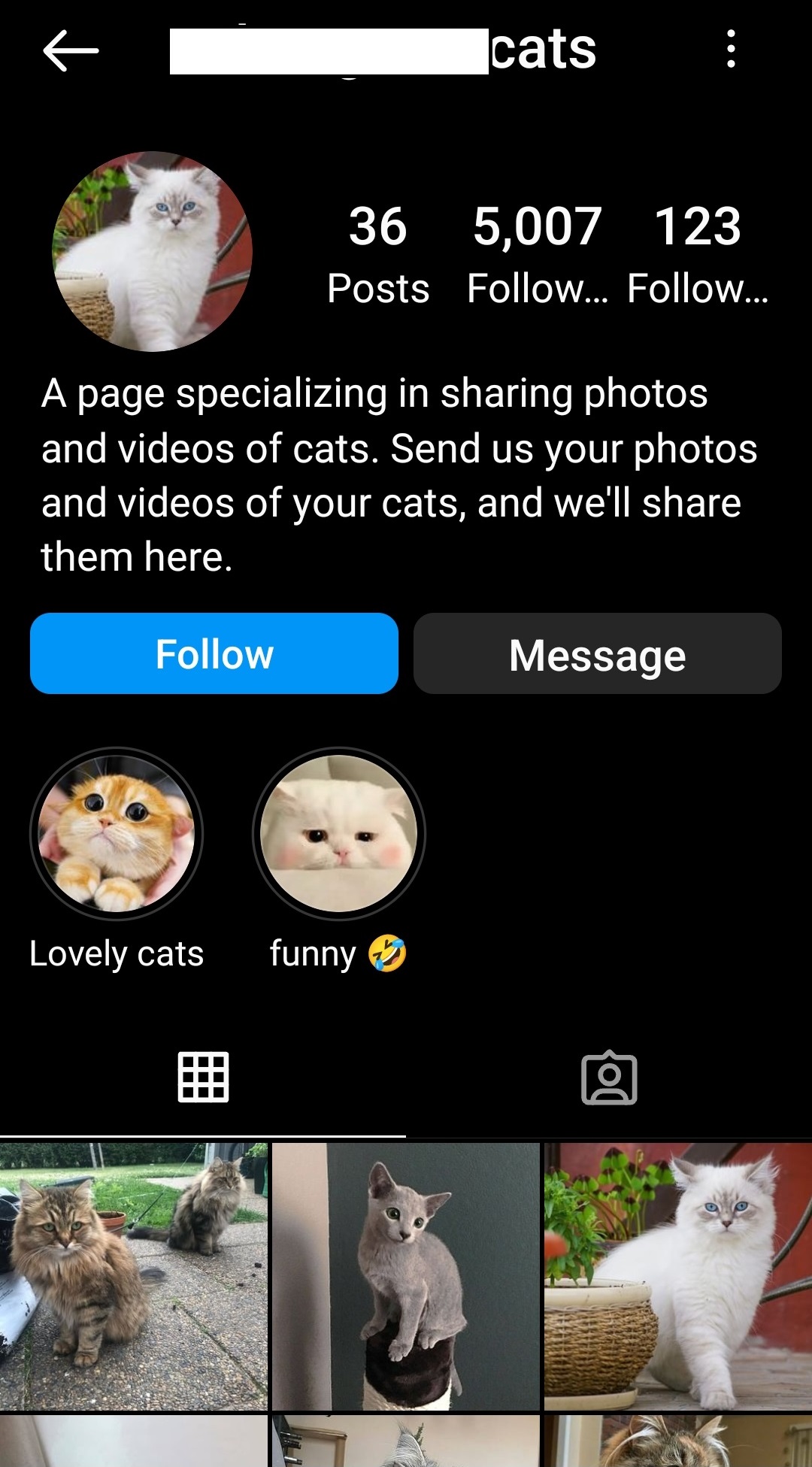
Task: Open the Lovely cats highlight
Action: (117, 834)
